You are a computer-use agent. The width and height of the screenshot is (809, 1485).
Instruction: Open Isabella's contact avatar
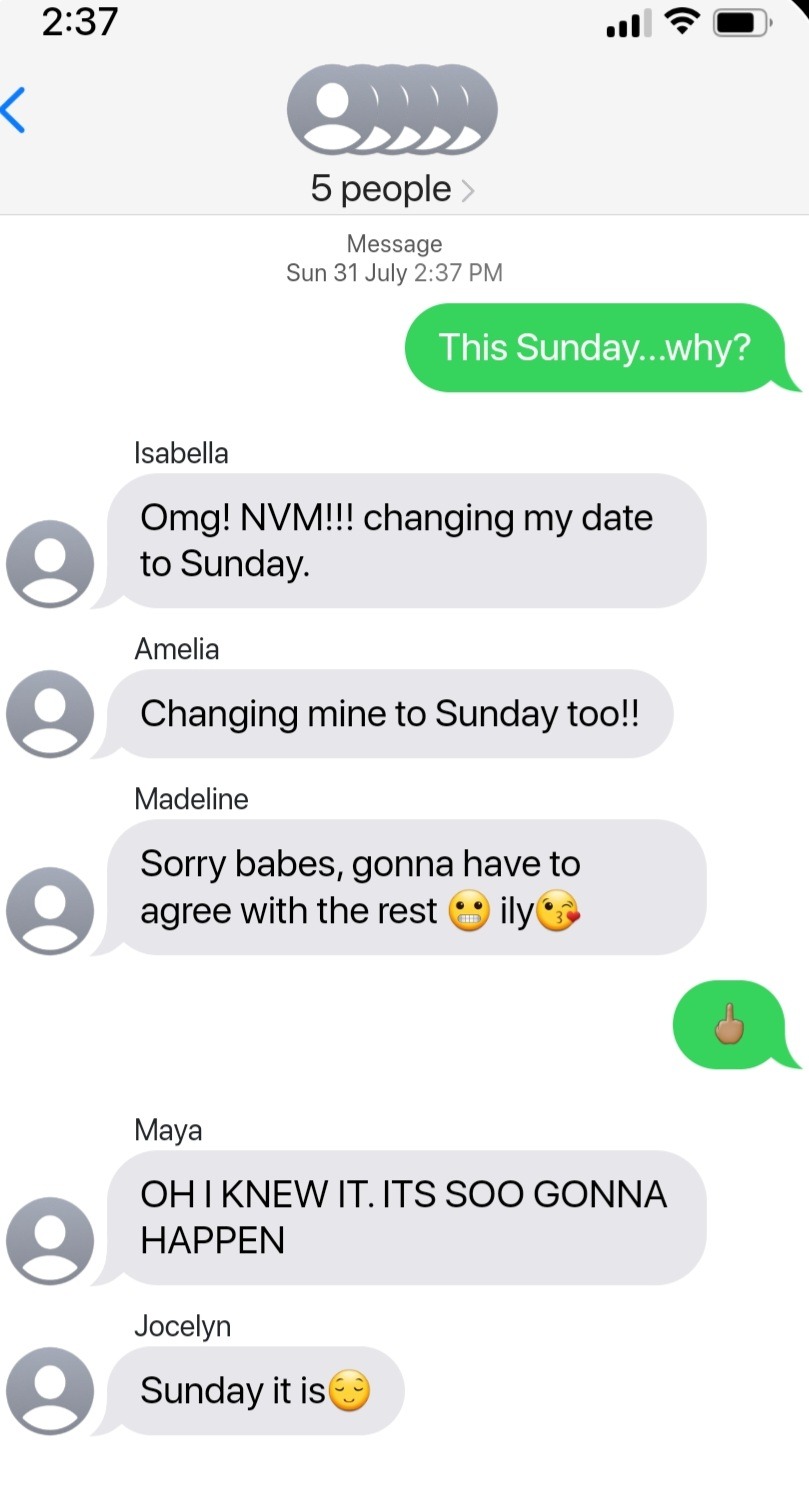pos(49,563)
